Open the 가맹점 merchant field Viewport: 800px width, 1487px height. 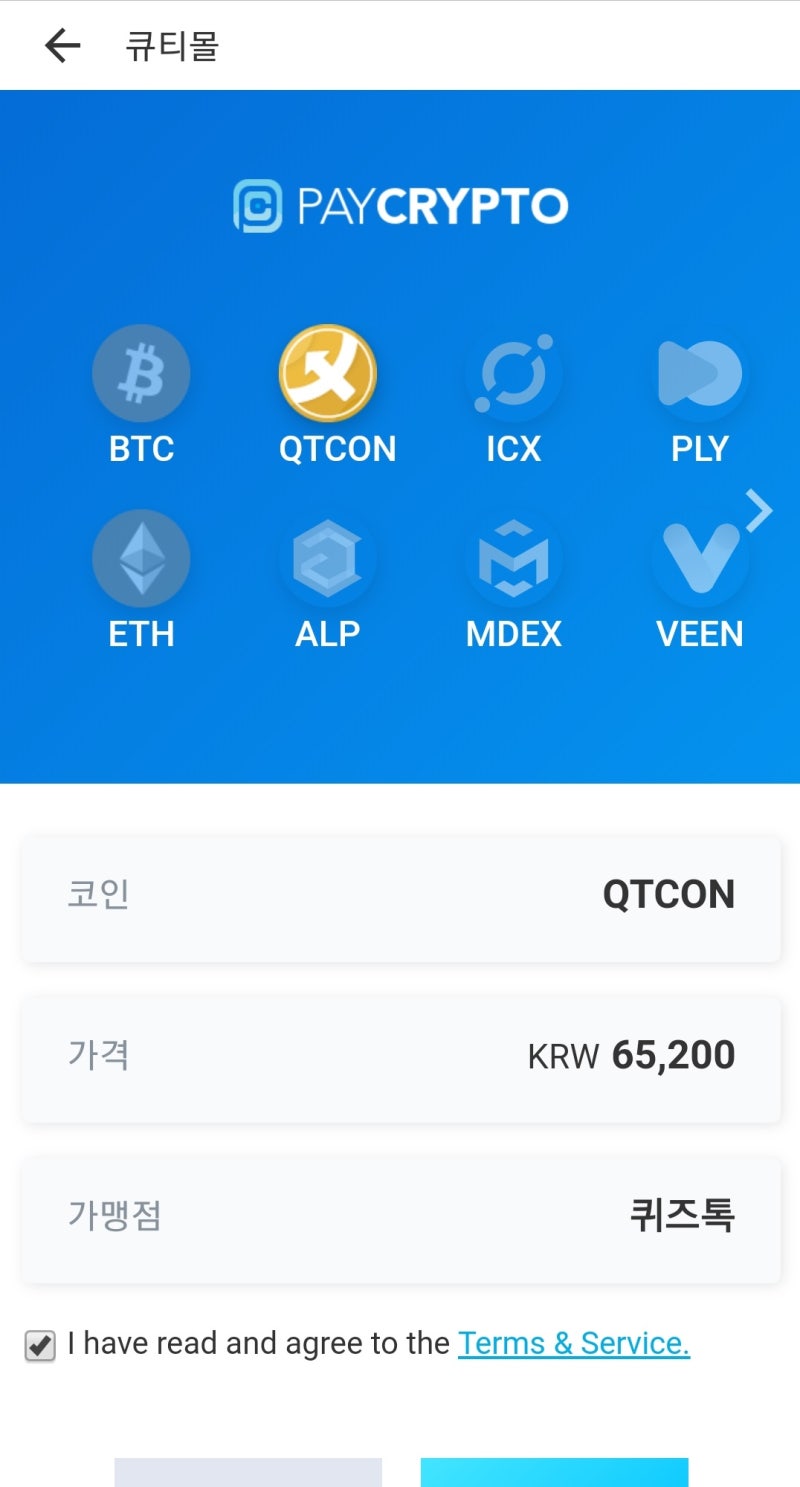[400, 1218]
